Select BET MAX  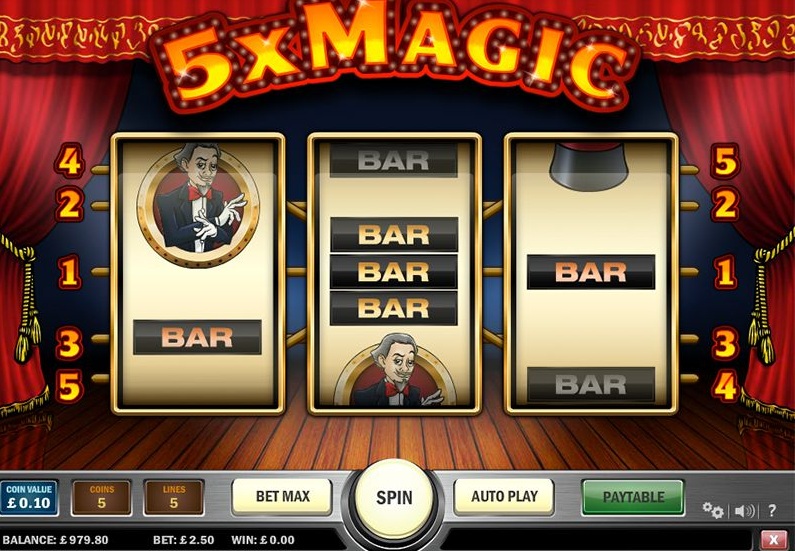point(282,496)
